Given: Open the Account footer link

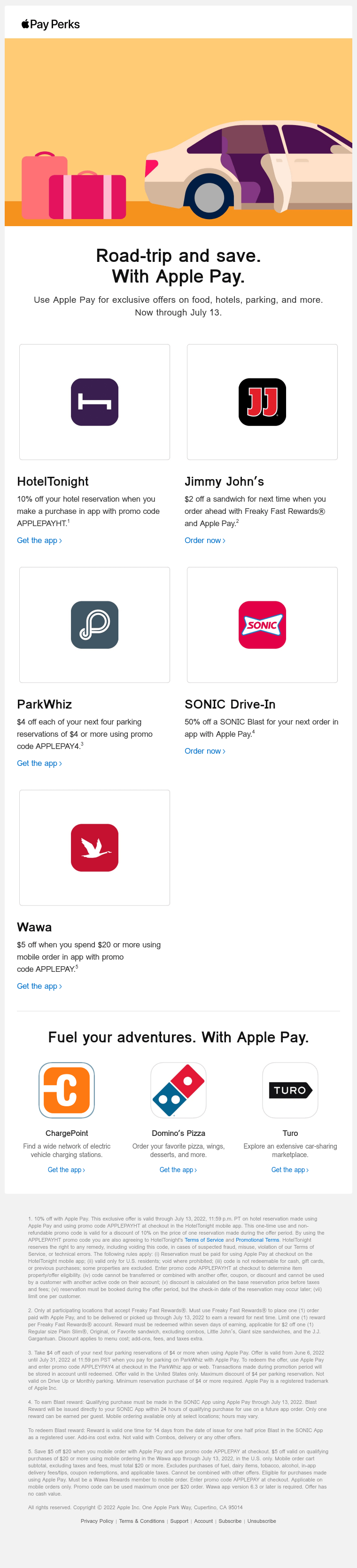Looking at the screenshot, I should click(x=203, y=1521).
